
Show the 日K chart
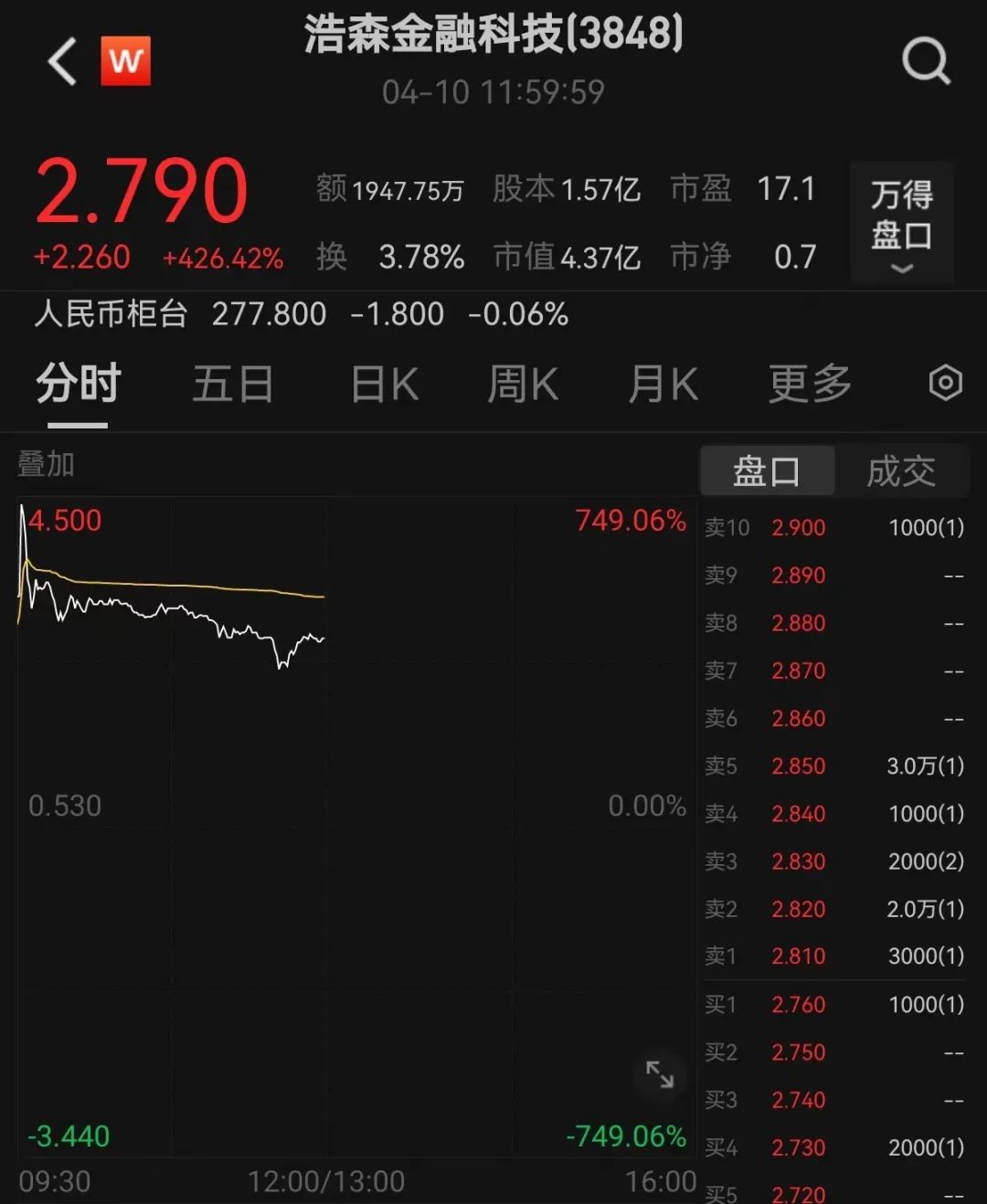[385, 384]
